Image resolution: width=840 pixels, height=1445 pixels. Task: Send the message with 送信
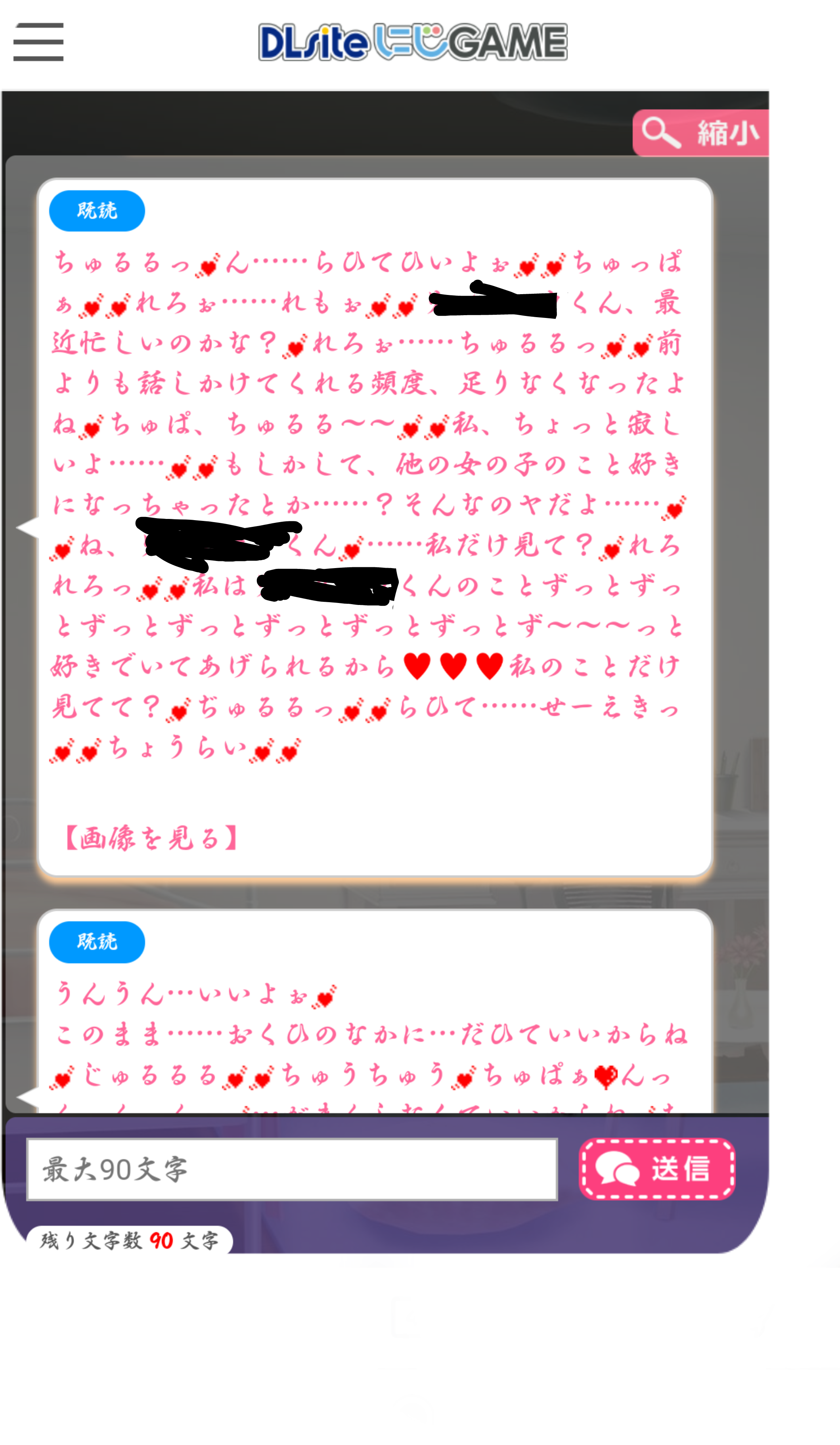pyautogui.click(x=657, y=1169)
